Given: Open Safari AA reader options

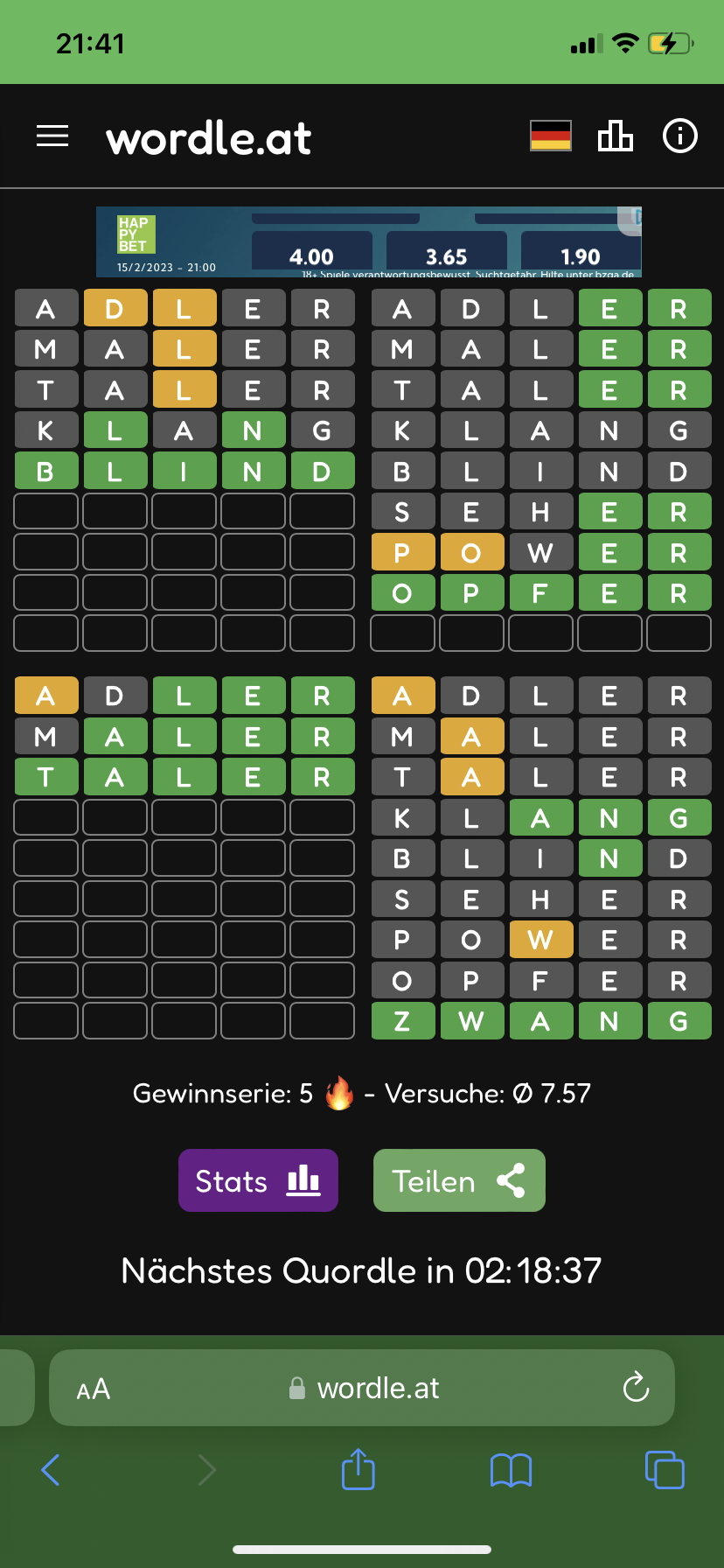Looking at the screenshot, I should pyautogui.click(x=94, y=1389).
